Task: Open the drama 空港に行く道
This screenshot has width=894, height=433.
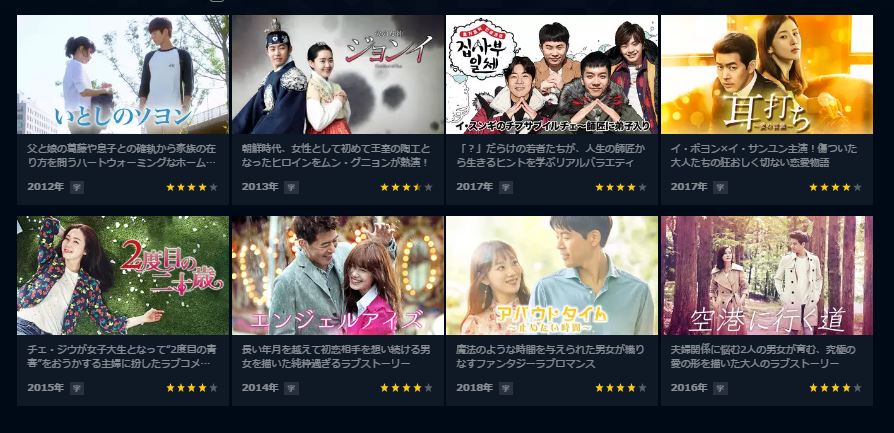Action: pos(766,276)
